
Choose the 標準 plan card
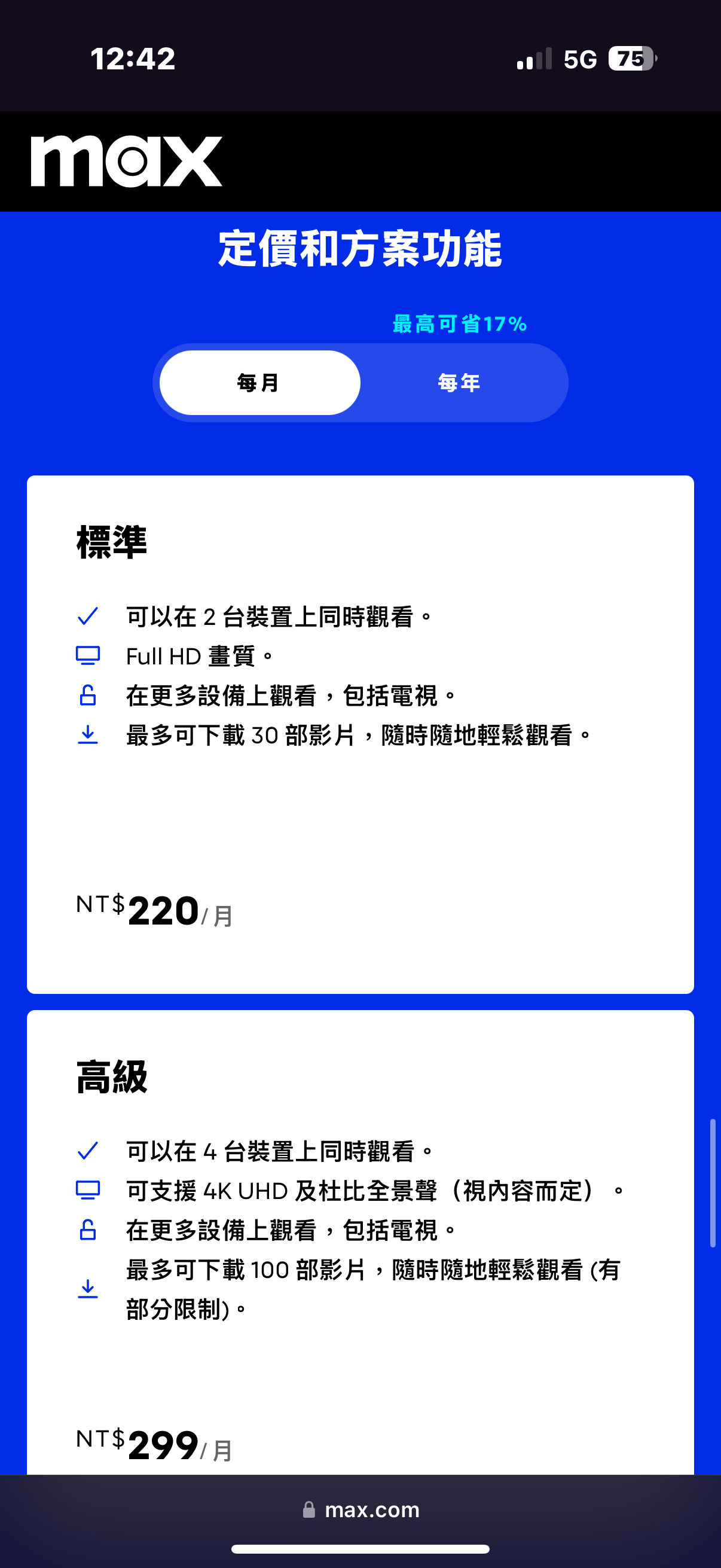(x=360, y=734)
